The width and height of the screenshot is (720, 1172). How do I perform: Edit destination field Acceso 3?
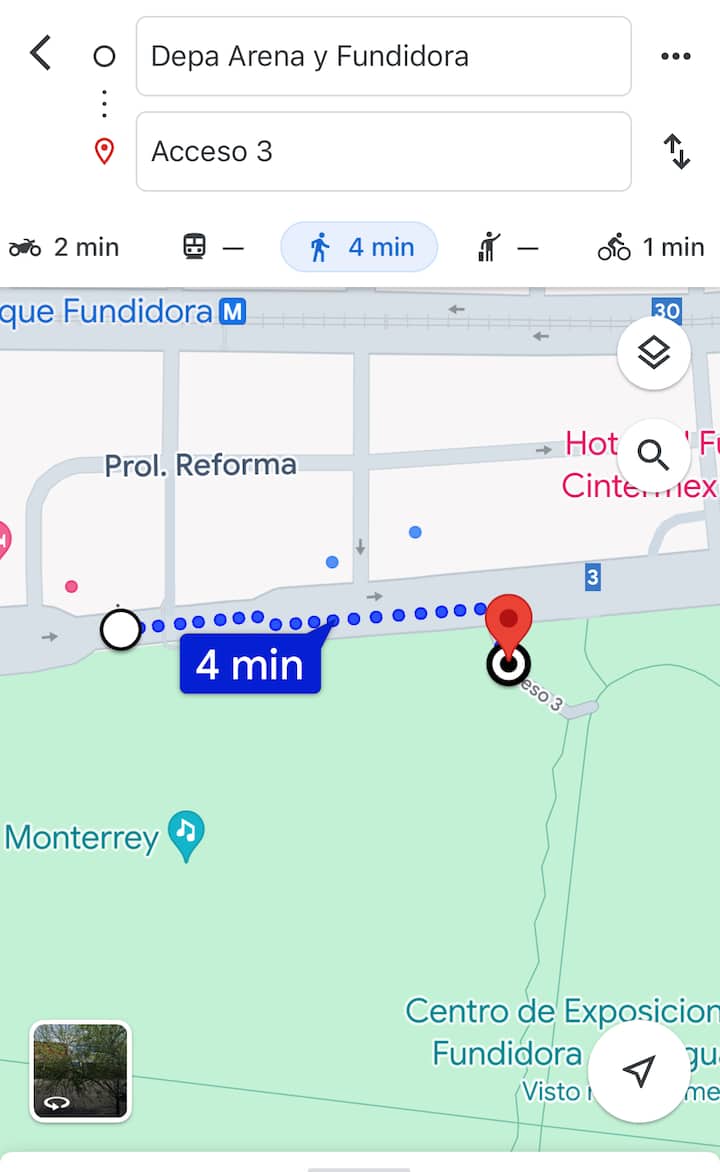(383, 151)
